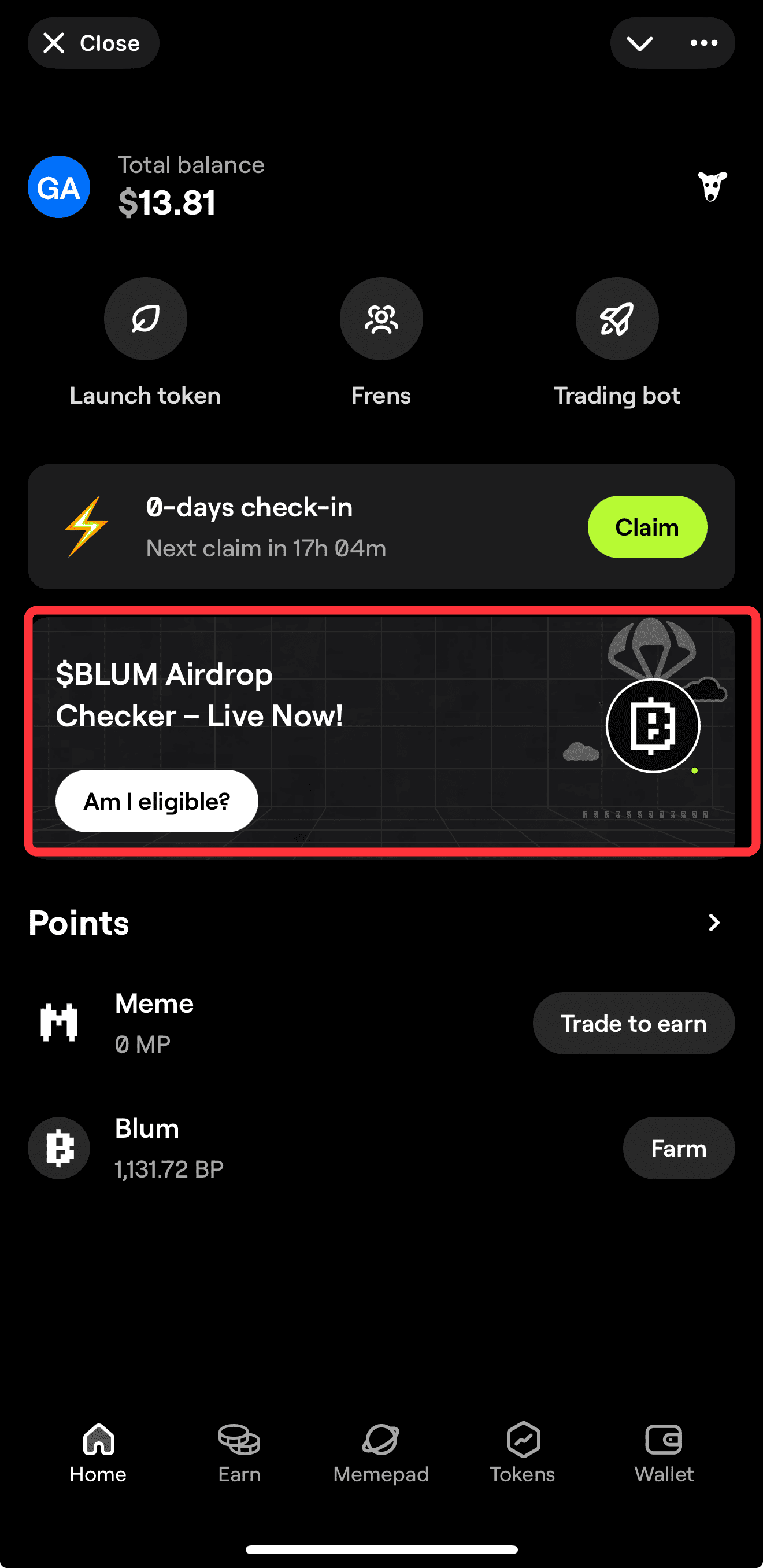
Task: Check airdrop eligibility with Am I eligible?
Action: pyautogui.click(x=157, y=801)
